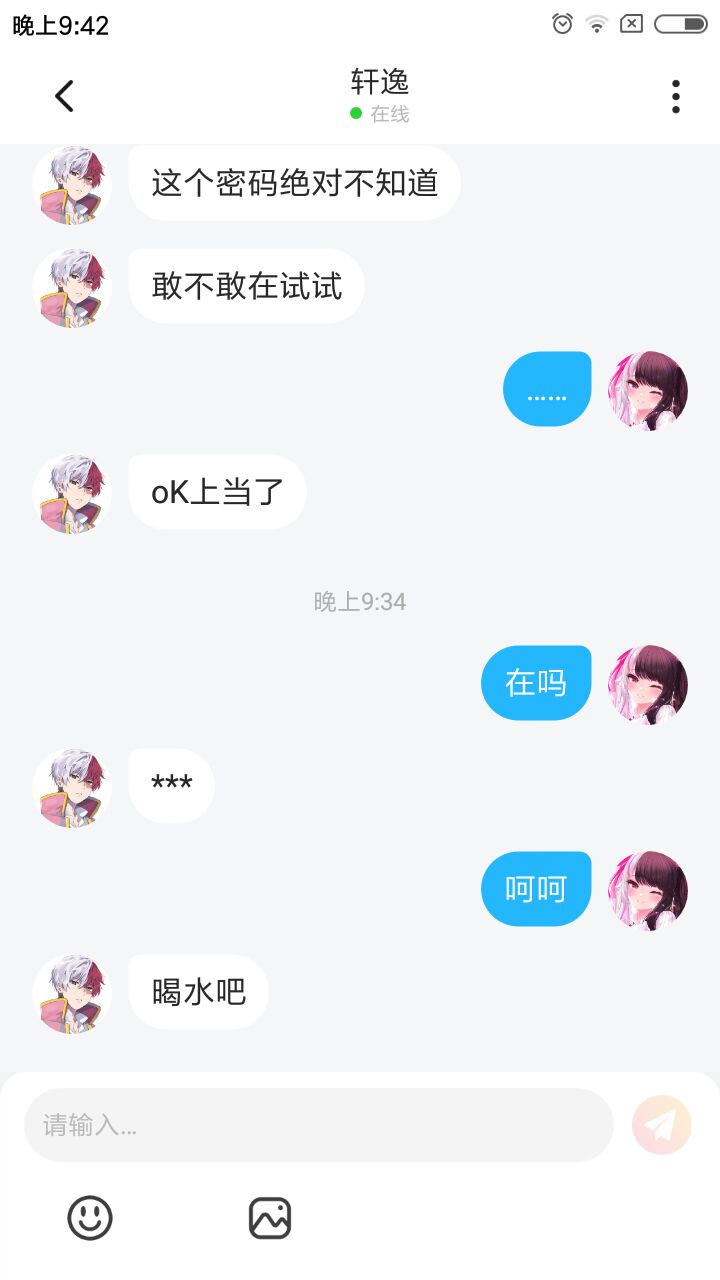Open 轩逸's avatar next to 喝水吧
The width and height of the screenshot is (720, 1280).
click(x=72, y=994)
